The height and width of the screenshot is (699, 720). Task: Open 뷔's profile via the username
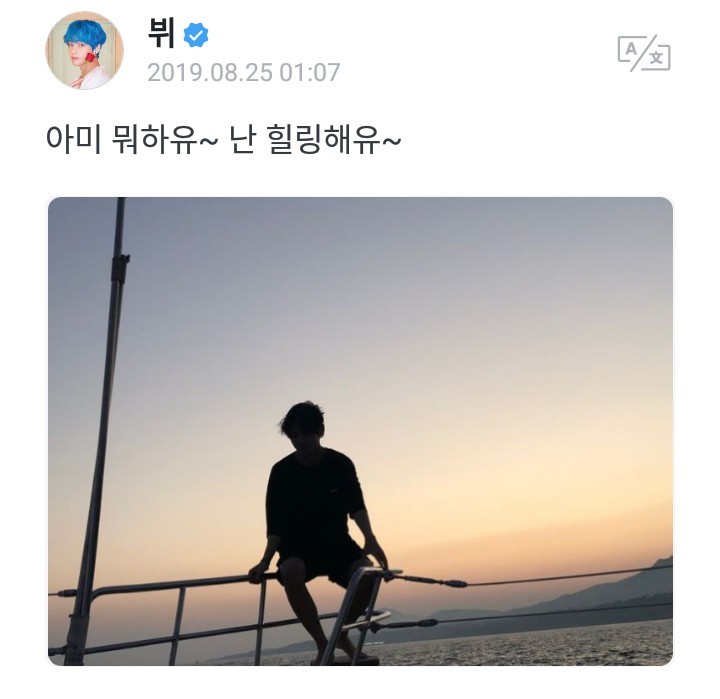(160, 34)
